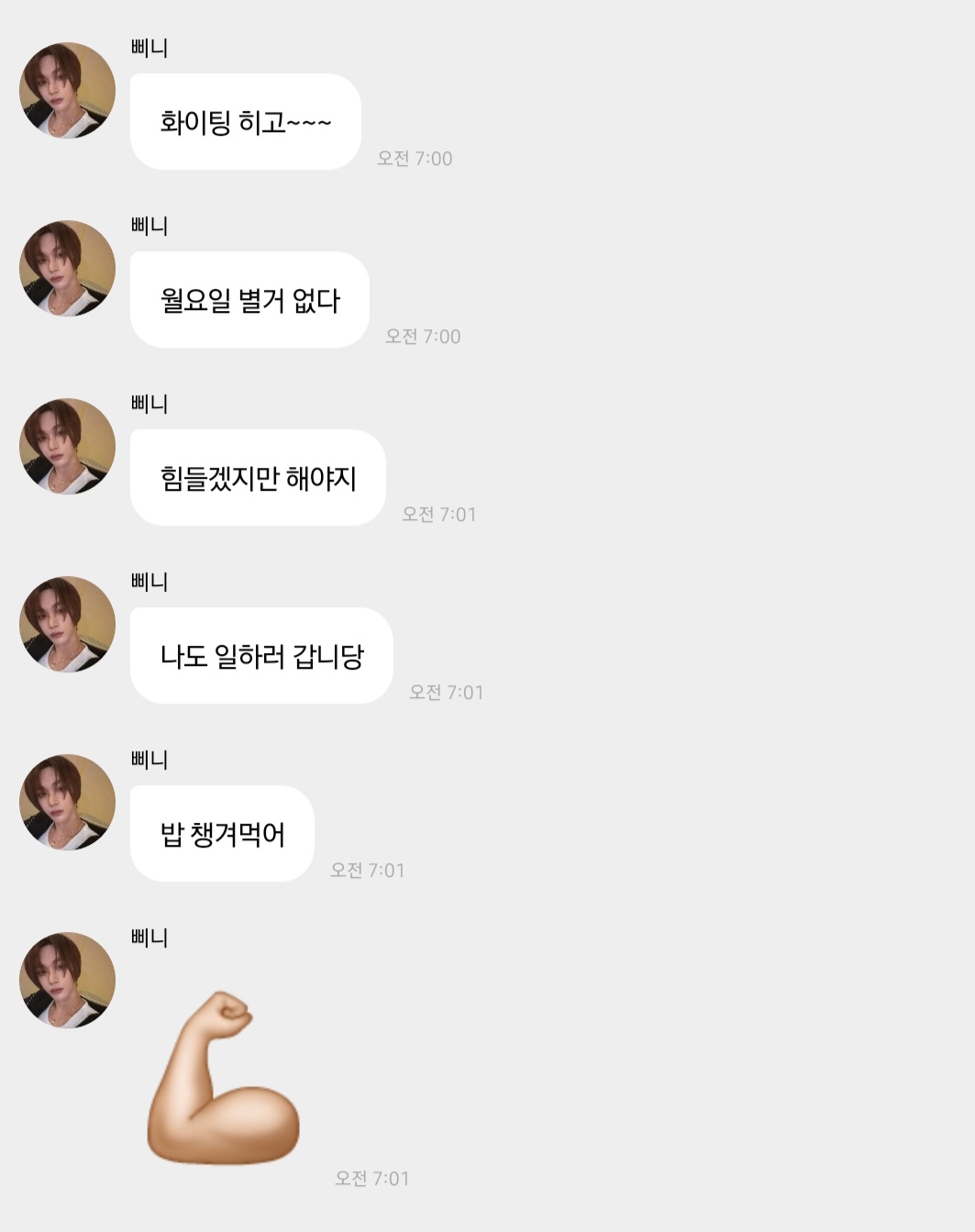Click 삐니 label above the emoji message
This screenshot has height=1232, width=975.
click(149, 939)
